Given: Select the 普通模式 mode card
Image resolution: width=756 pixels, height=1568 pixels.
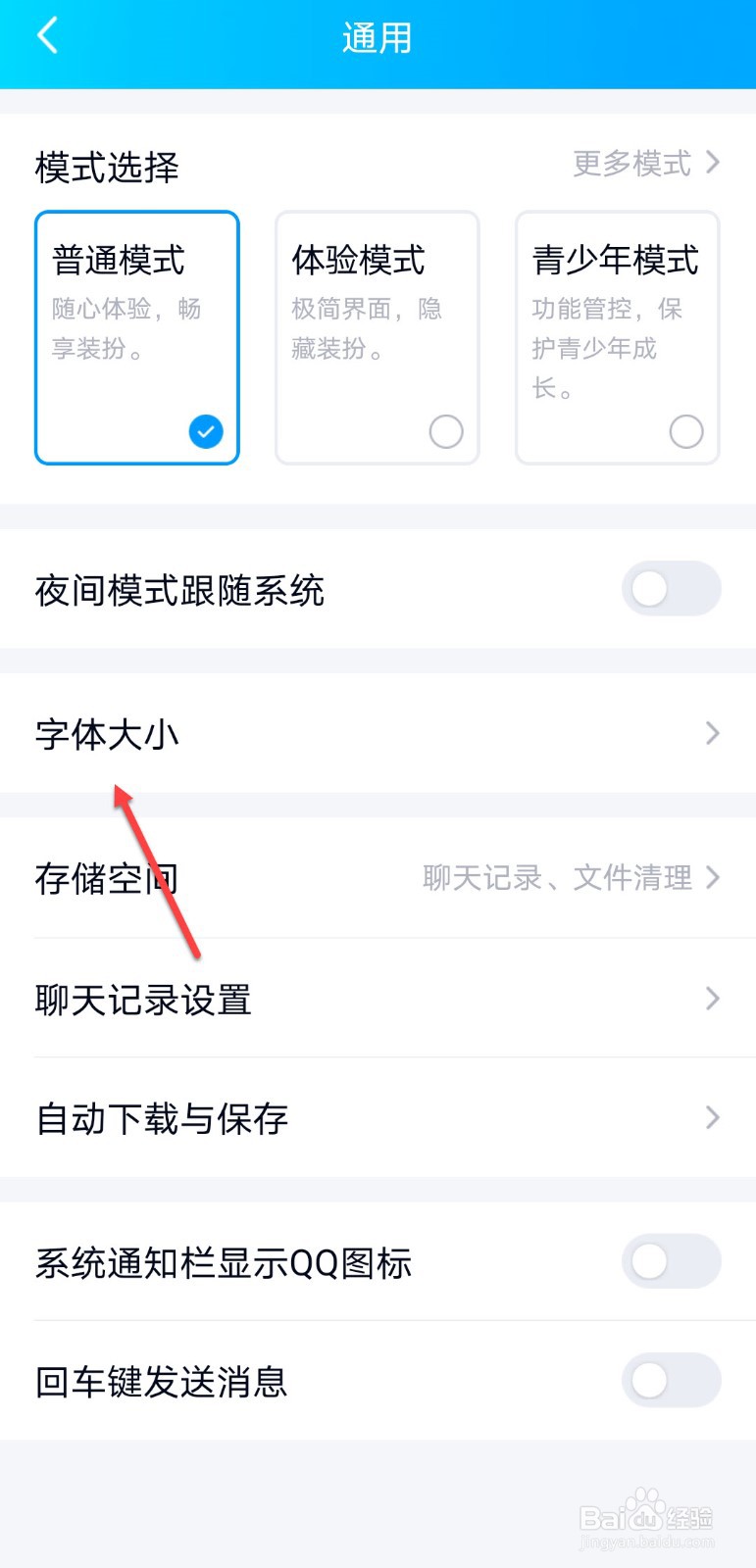Looking at the screenshot, I should 136,333.
